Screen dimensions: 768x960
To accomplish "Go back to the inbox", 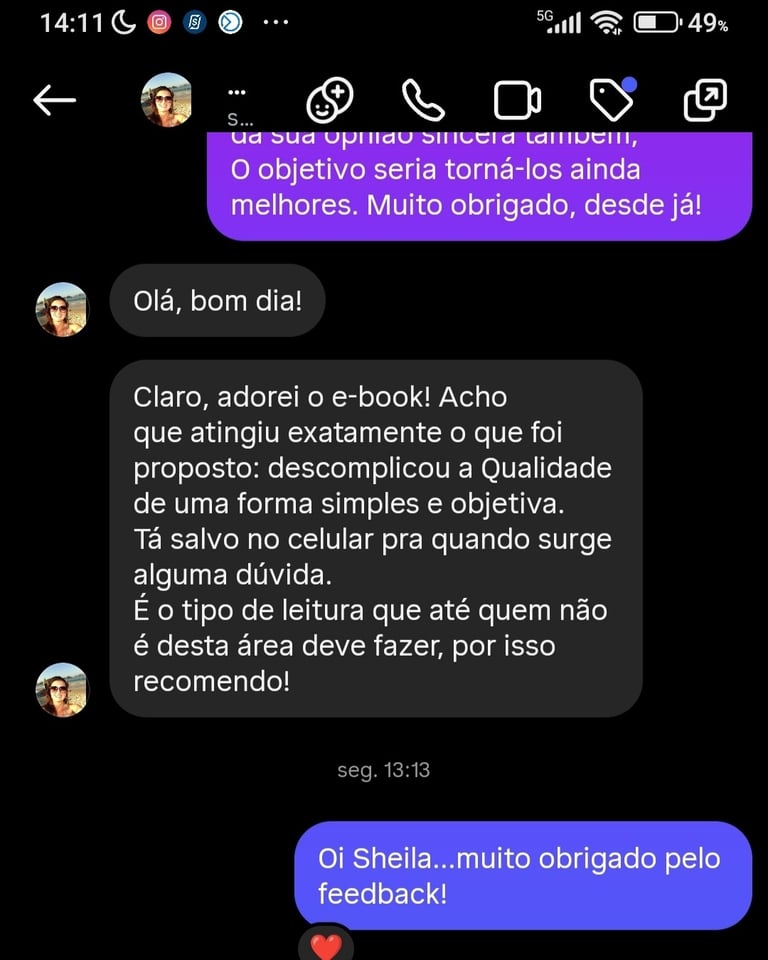I will (55, 100).
